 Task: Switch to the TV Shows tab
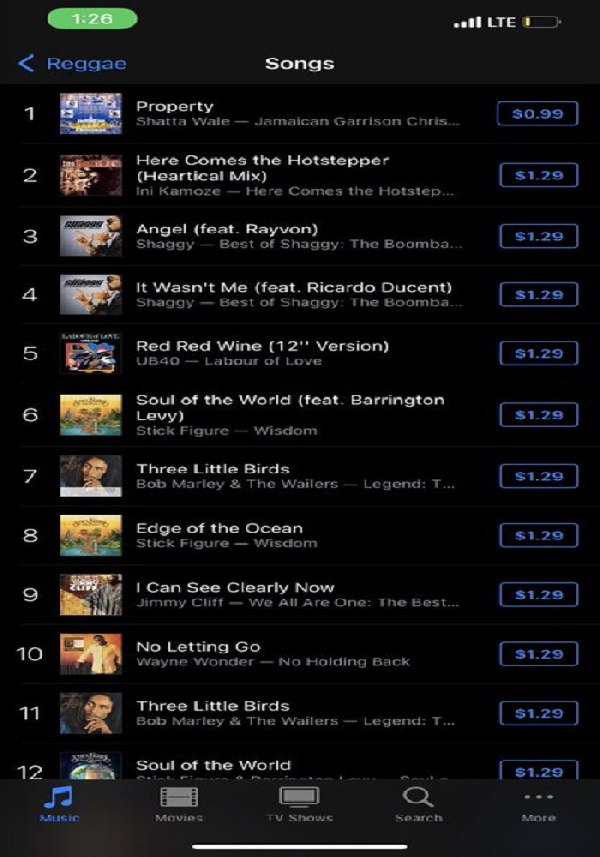click(x=298, y=803)
